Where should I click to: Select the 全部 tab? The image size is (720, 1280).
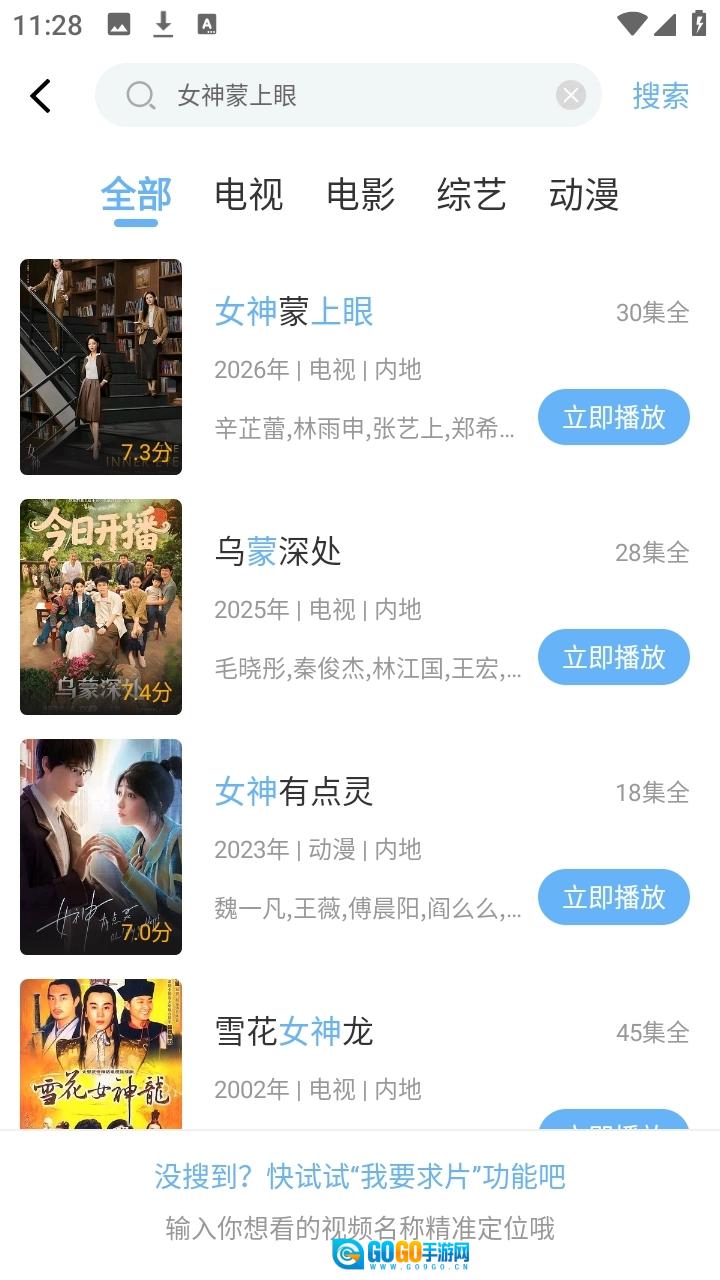tap(138, 196)
